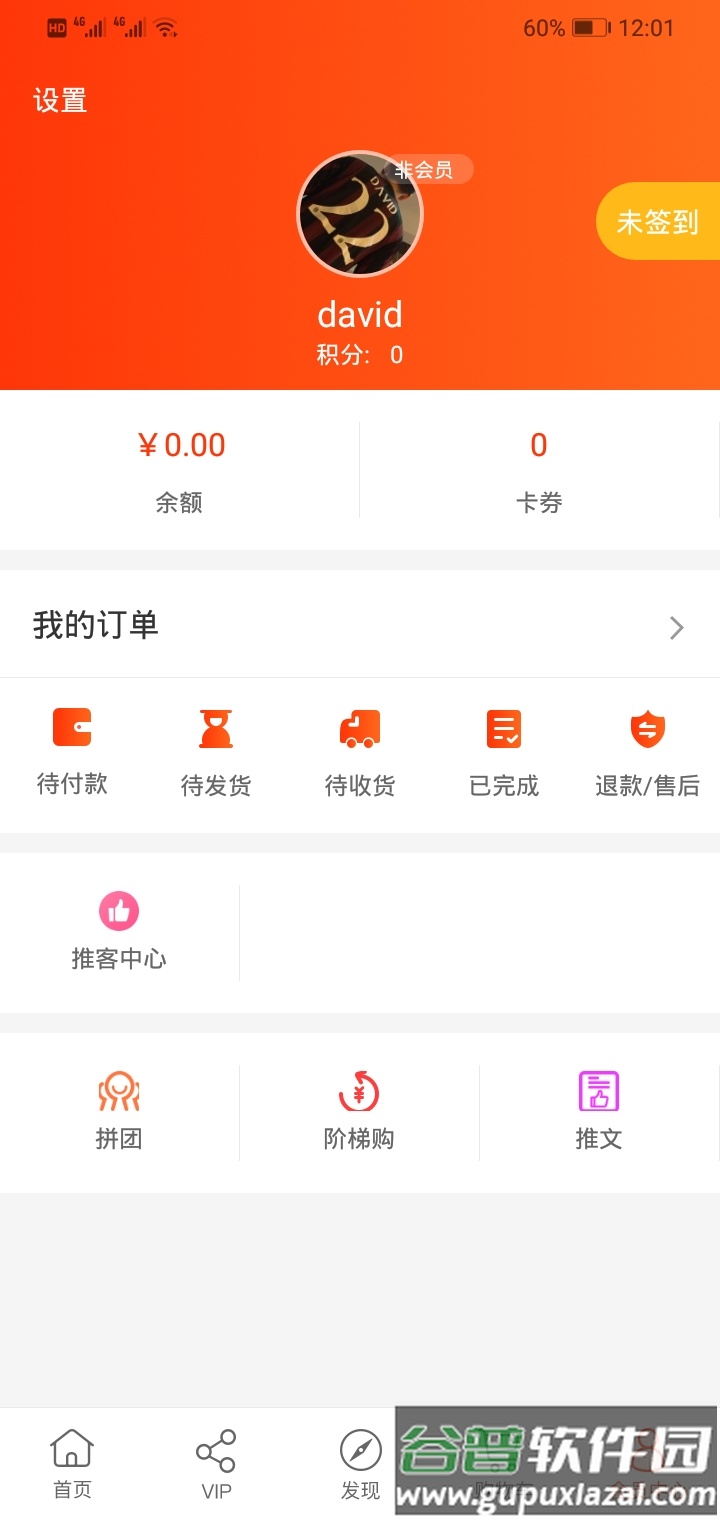The width and height of the screenshot is (720, 1520).
Task: Tap david's profile avatar picture
Action: pos(360,215)
